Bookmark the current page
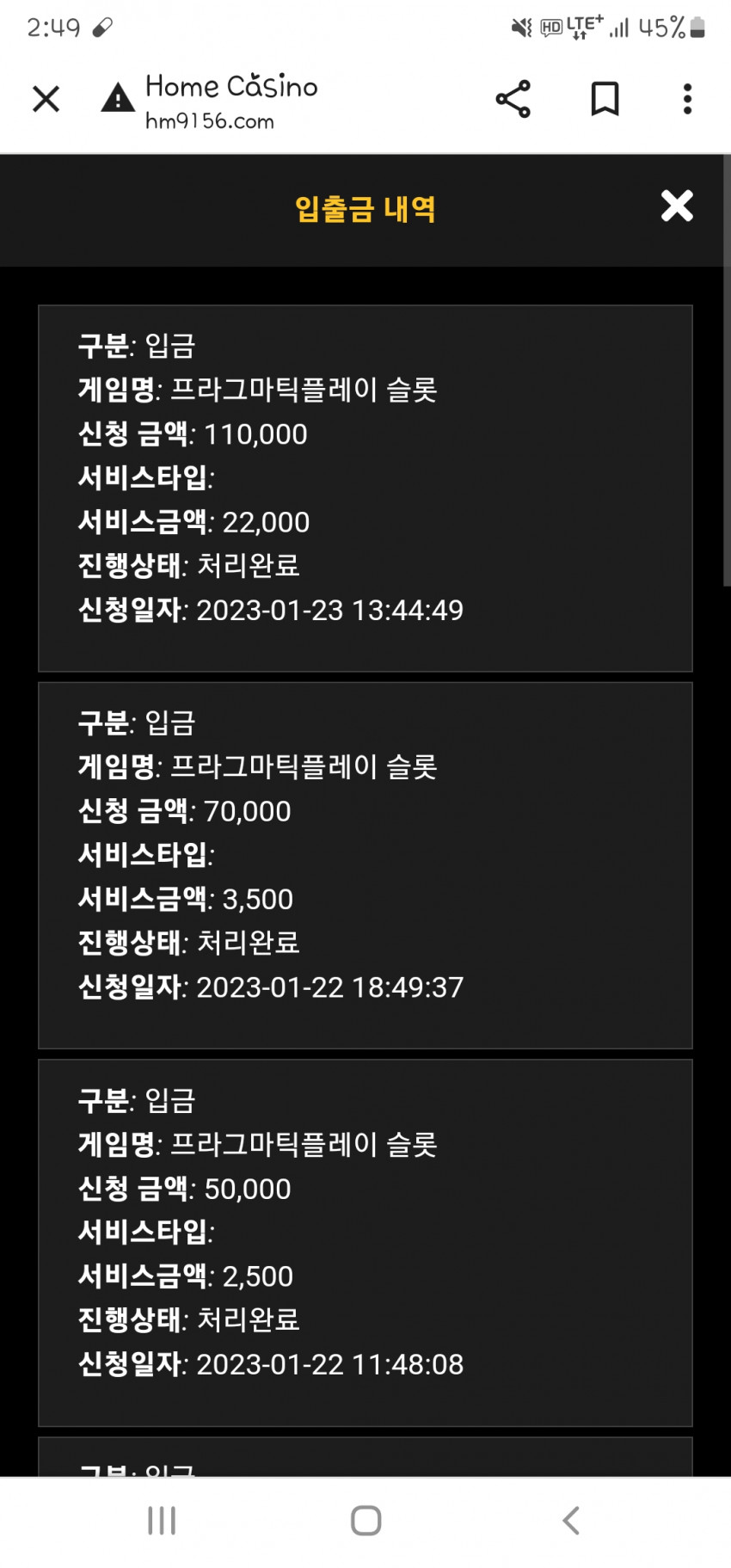The width and height of the screenshot is (731, 1568). click(605, 99)
